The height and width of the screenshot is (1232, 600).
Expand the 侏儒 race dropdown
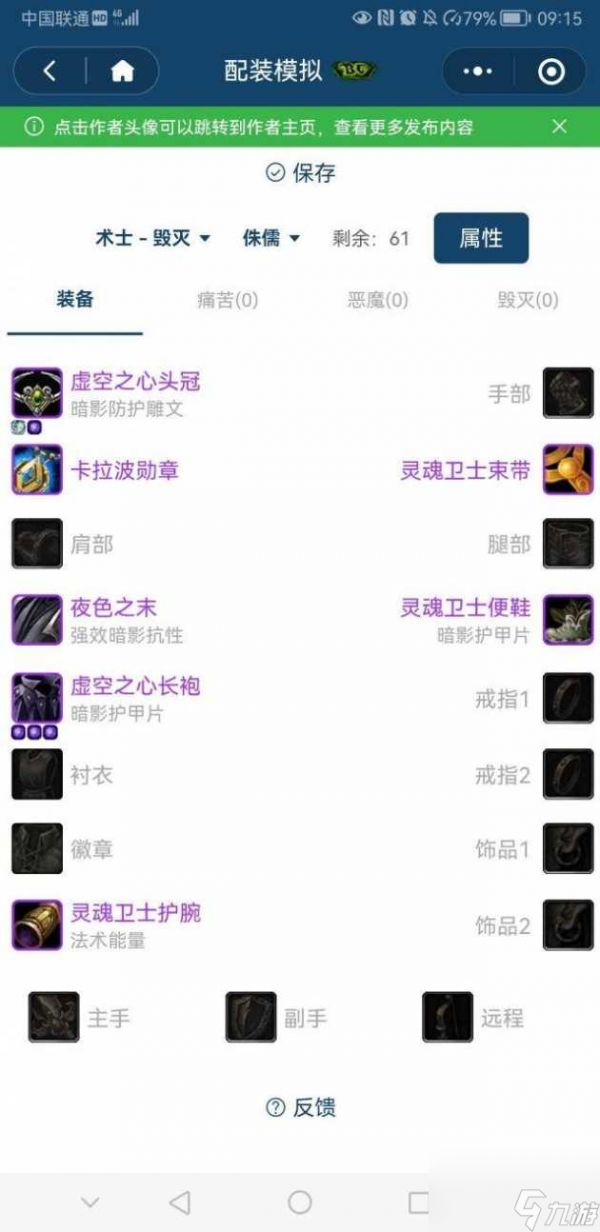click(x=271, y=238)
